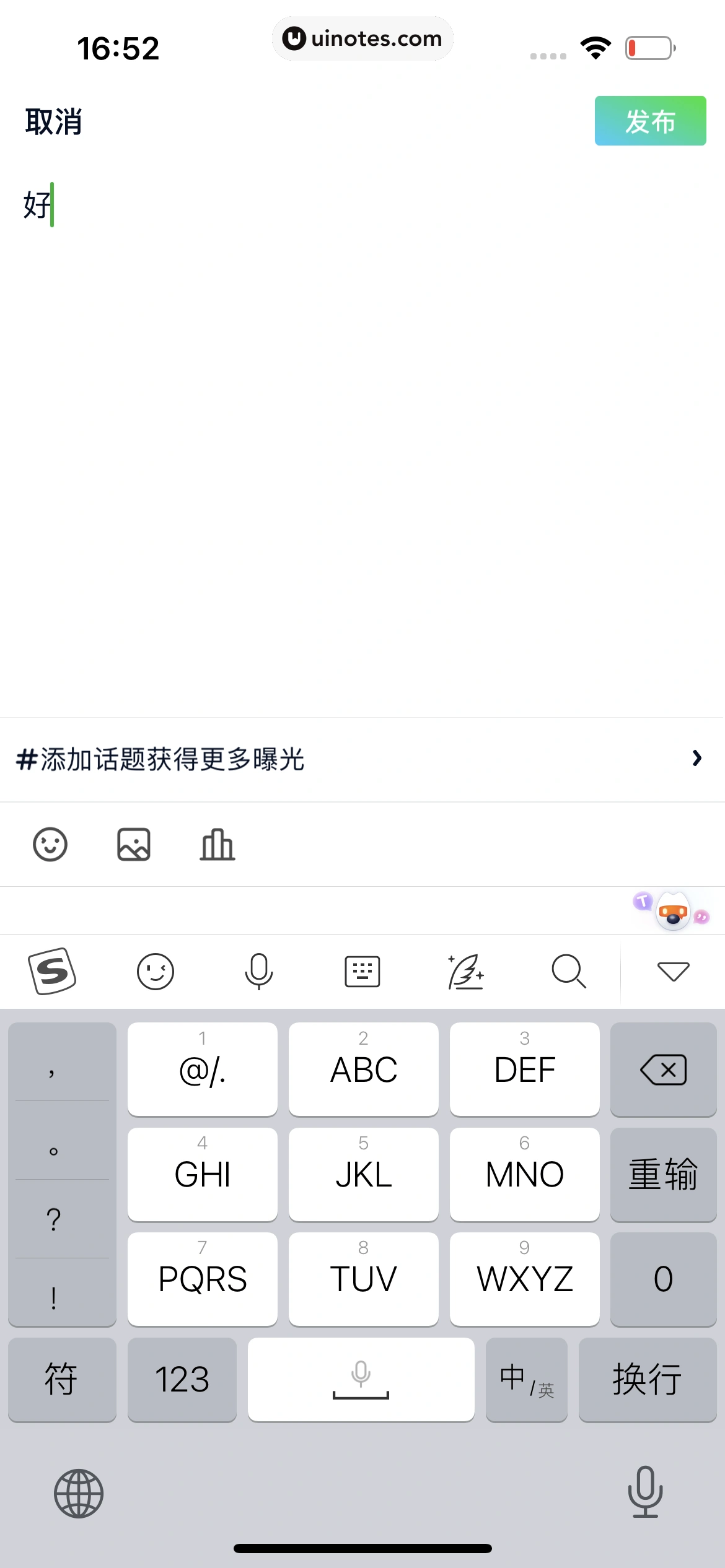Viewport: 725px width, 1568px height.
Task: Open the AI writing feather tool
Action: [x=465, y=971]
